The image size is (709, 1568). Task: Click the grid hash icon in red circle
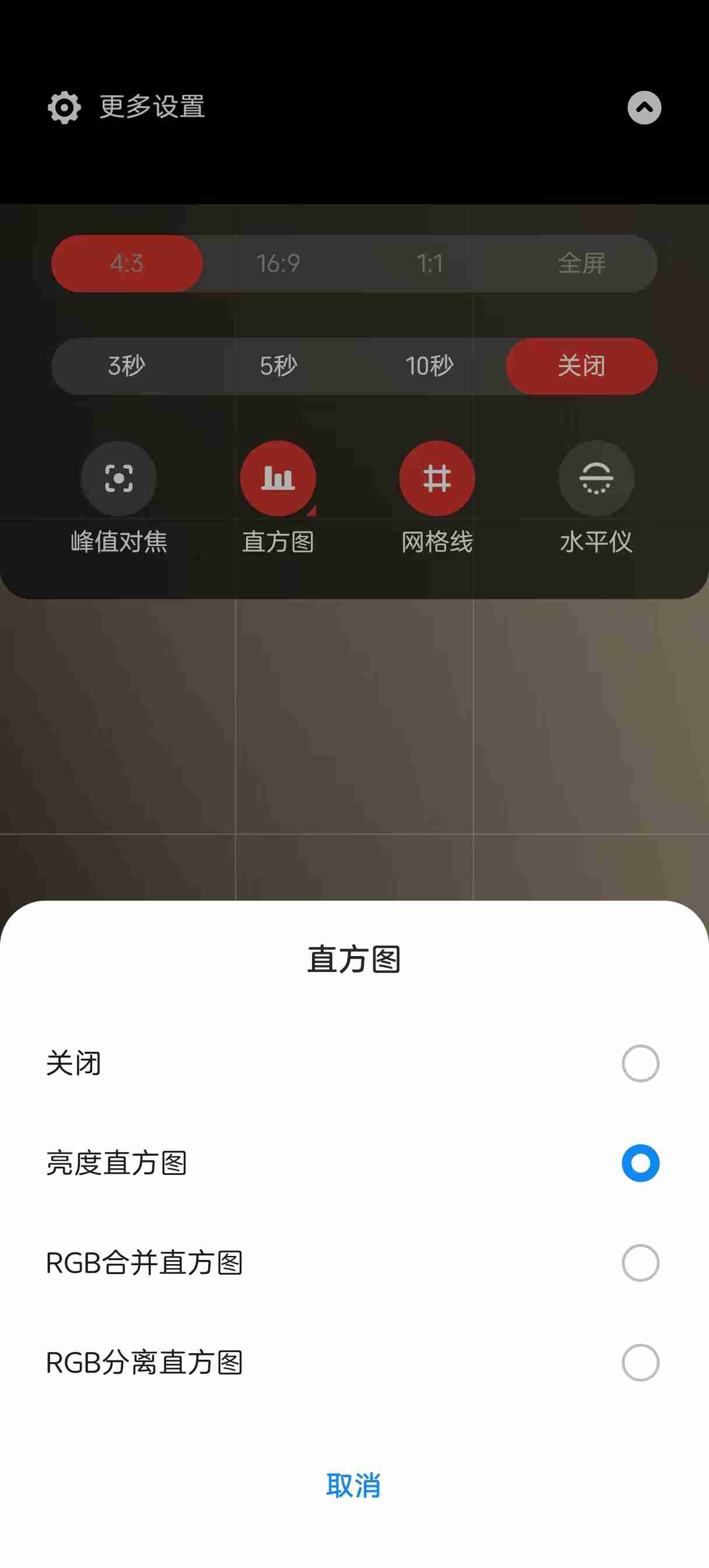tap(437, 479)
